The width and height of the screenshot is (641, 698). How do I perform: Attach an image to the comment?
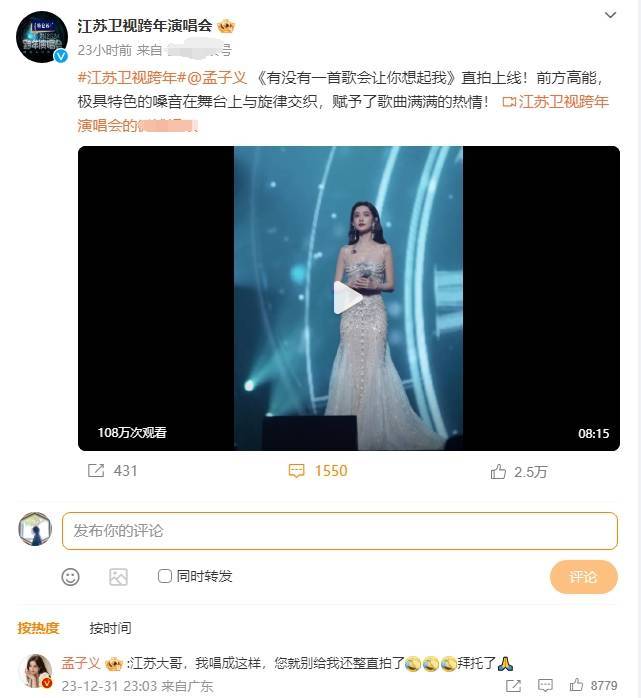[118, 576]
